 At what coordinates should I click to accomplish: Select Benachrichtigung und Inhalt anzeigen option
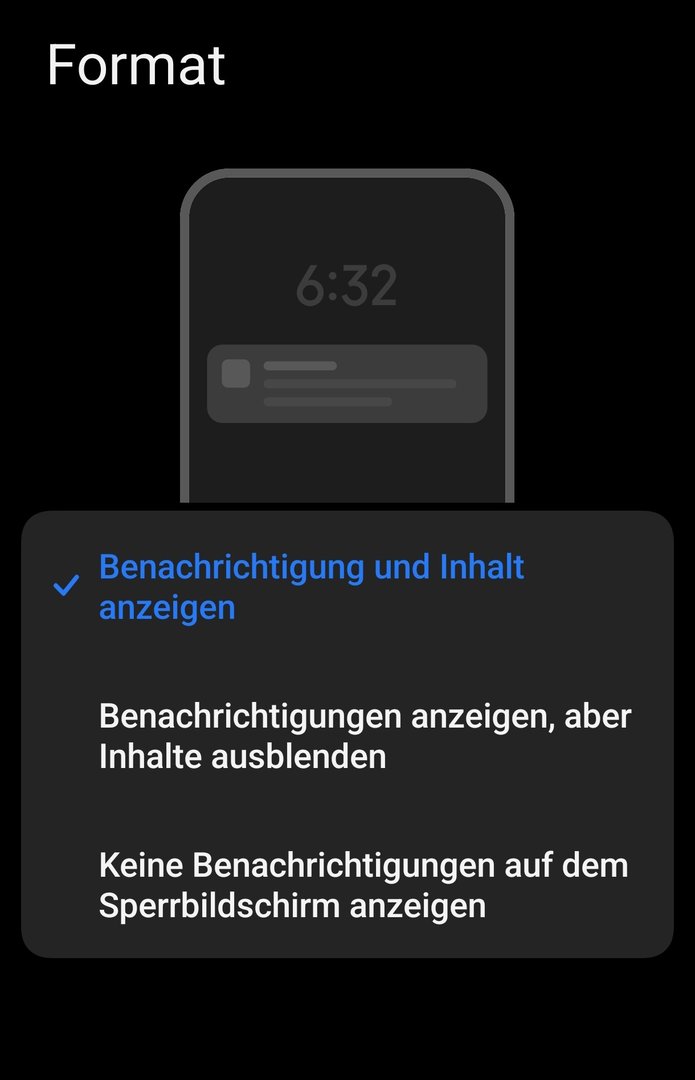(312, 587)
